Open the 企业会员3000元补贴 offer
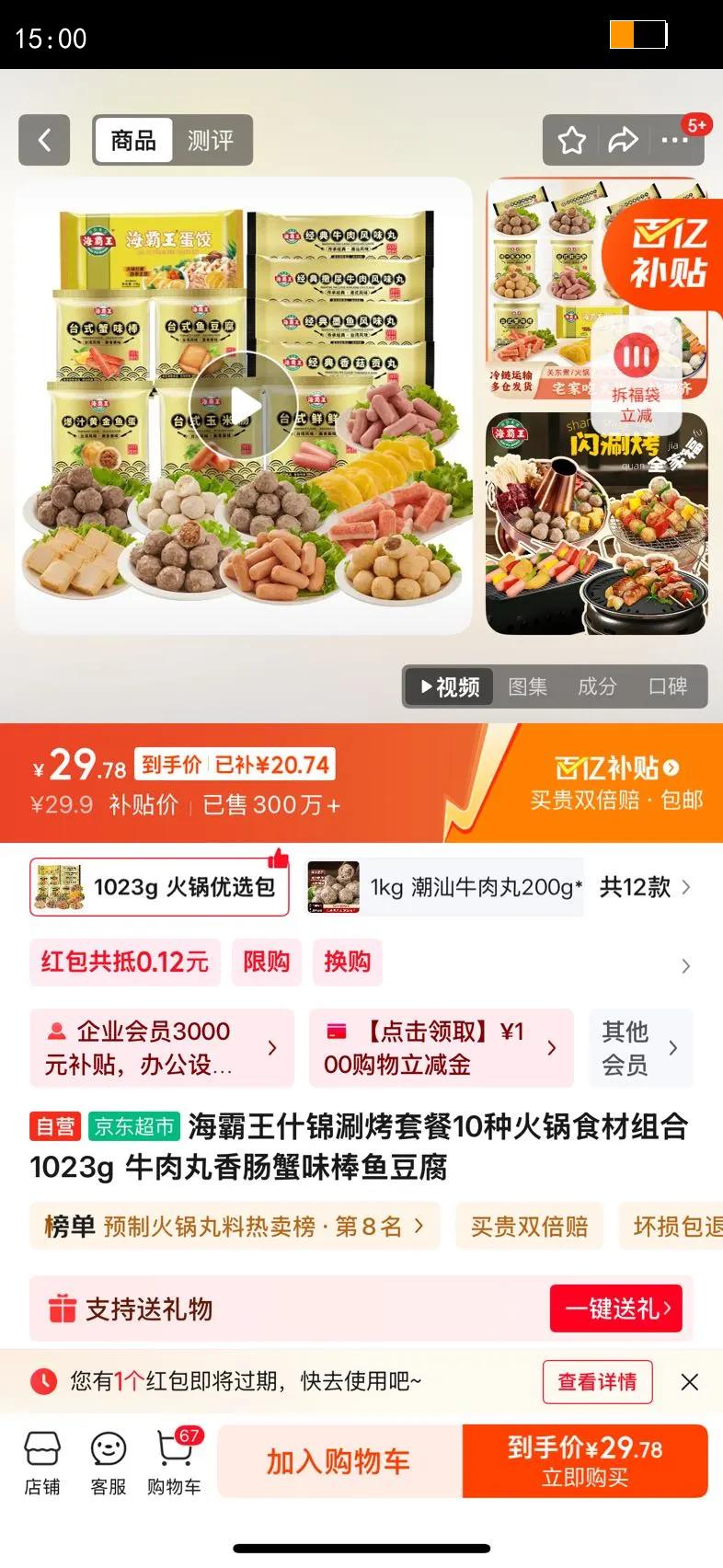The height and width of the screenshot is (1568, 723). click(162, 1048)
